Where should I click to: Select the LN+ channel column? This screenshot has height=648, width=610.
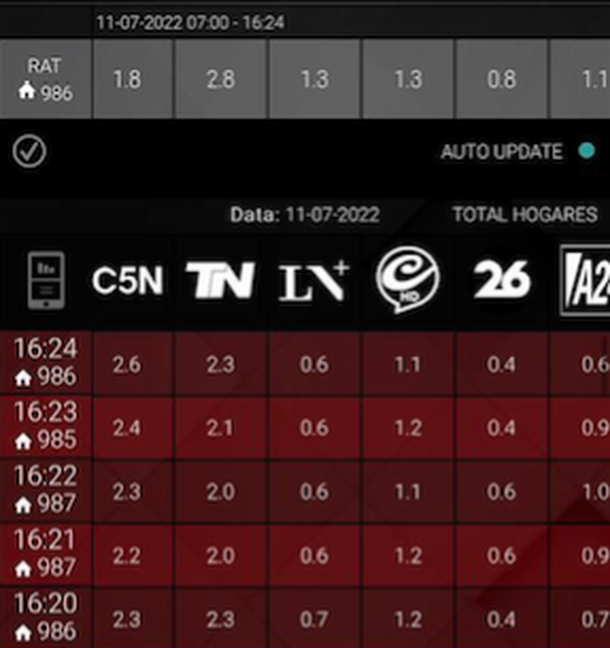click(312, 281)
